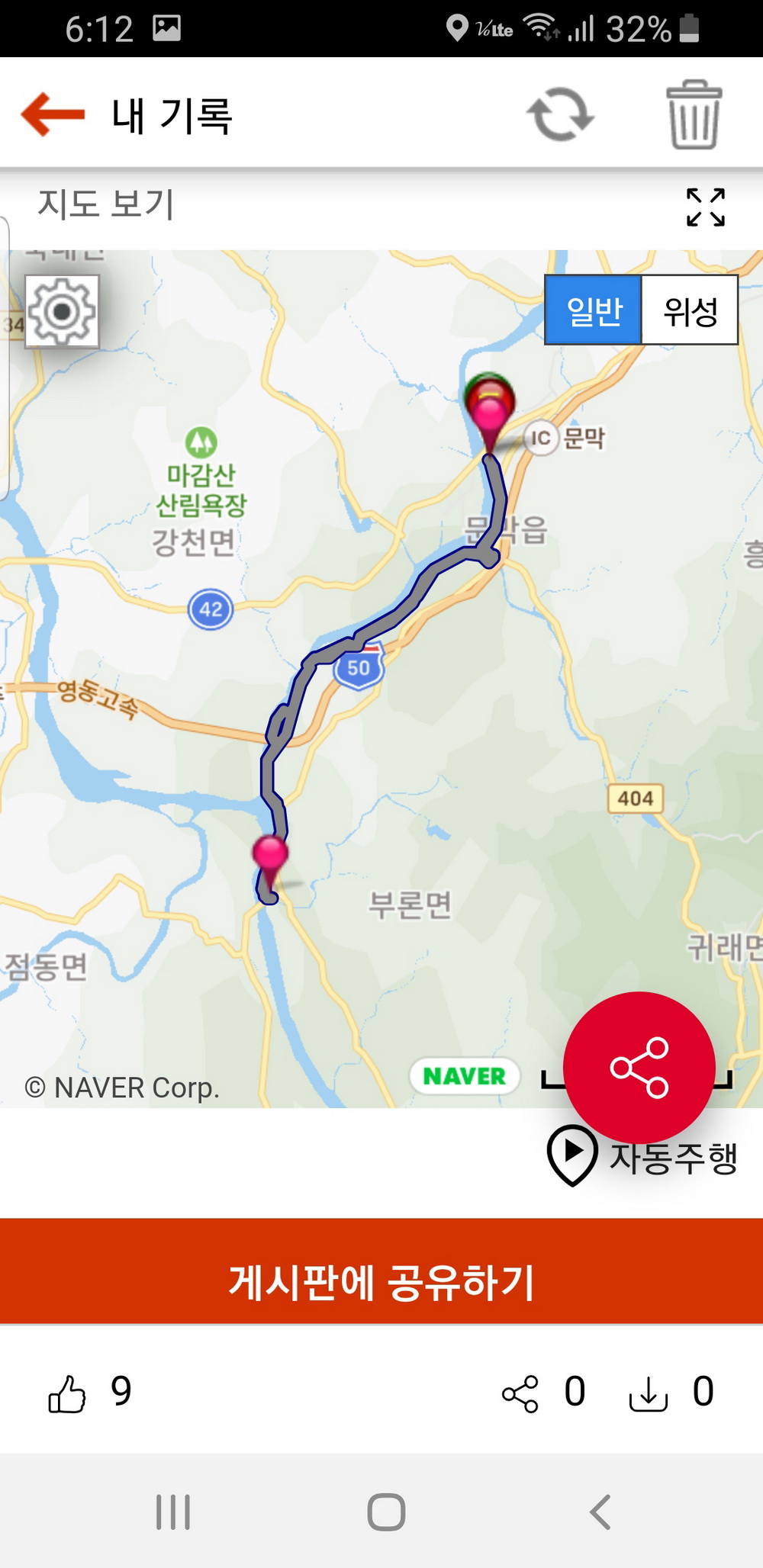Expand the map to fullscreen

coord(705,207)
